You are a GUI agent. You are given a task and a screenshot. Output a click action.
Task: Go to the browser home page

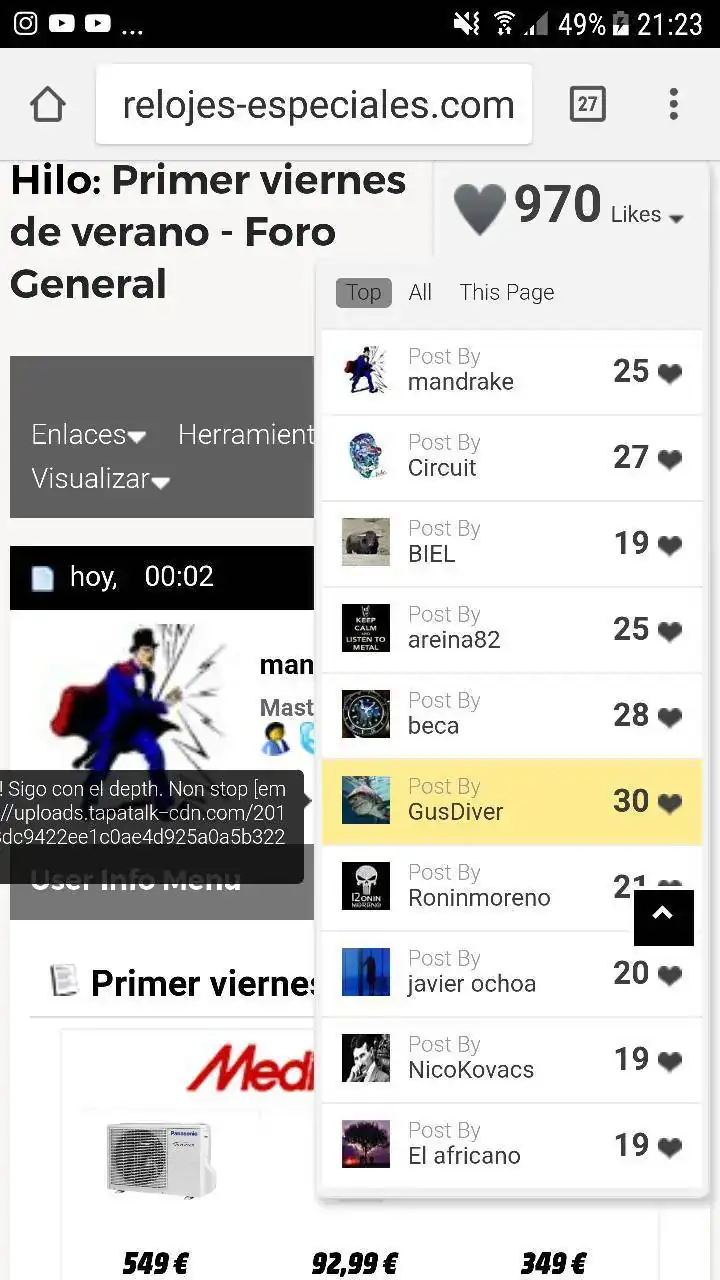47,104
